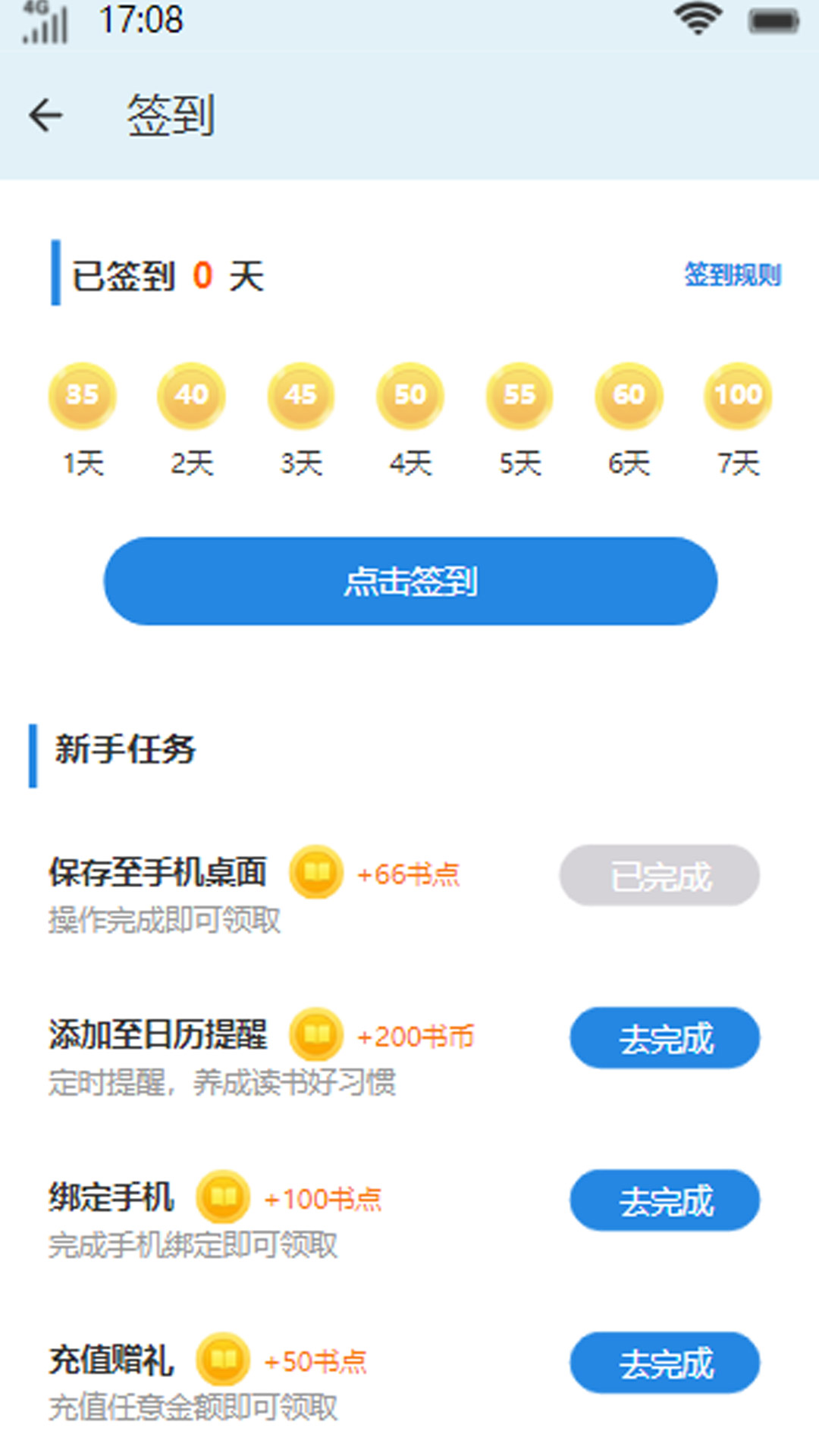Image resolution: width=819 pixels, height=1456 pixels.
Task: Tap the back arrow to leave 签到 page
Action: [45, 114]
